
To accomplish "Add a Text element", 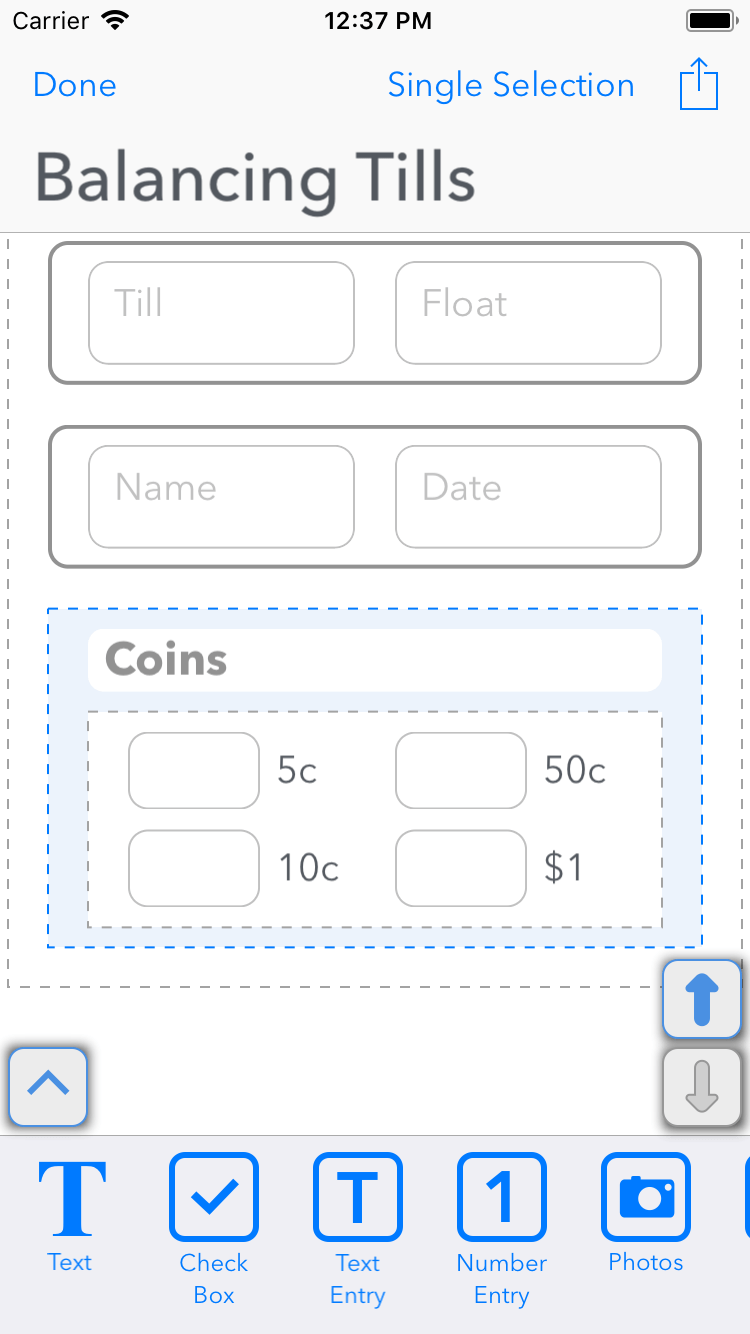I will click(71, 1215).
